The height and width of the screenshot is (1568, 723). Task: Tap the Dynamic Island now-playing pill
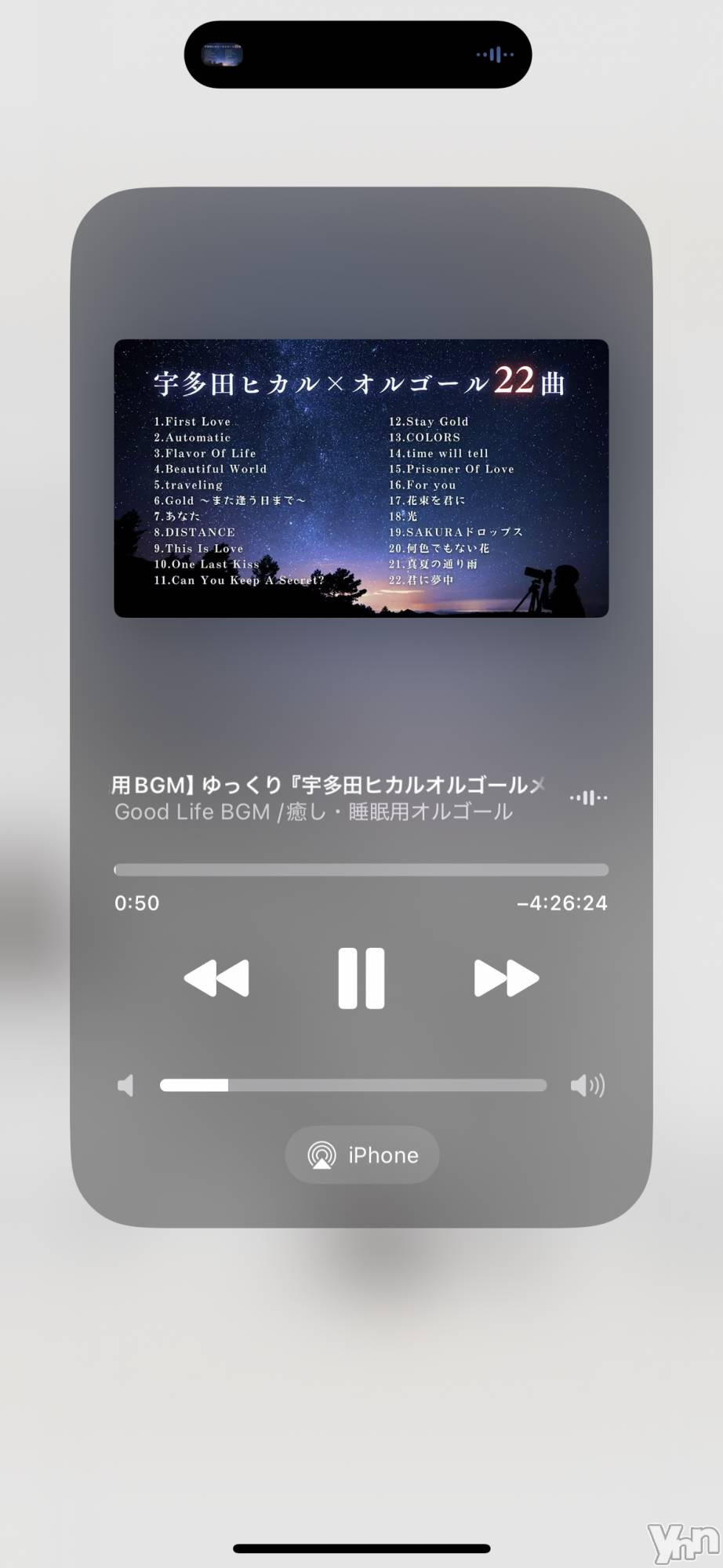pos(358,54)
